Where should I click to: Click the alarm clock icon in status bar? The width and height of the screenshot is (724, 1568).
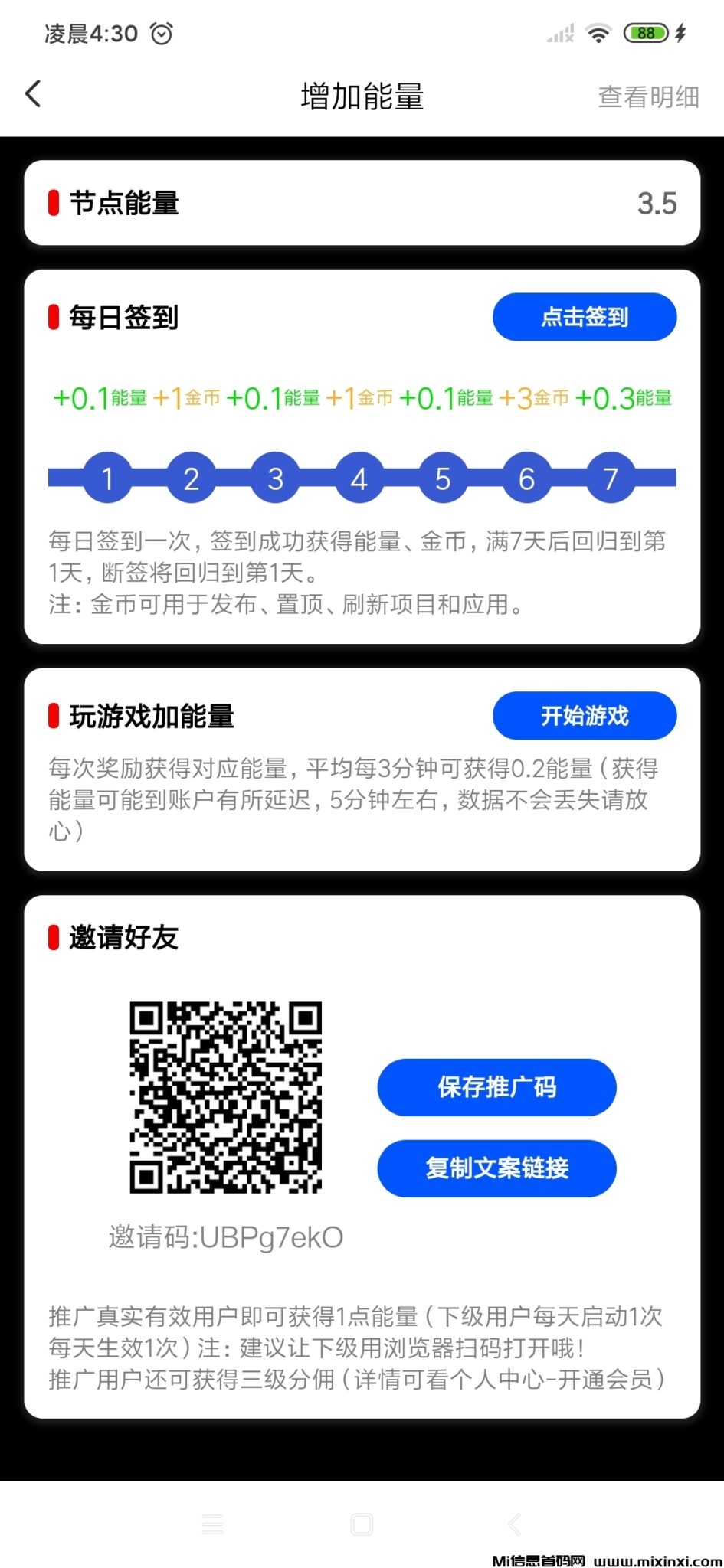point(162,34)
